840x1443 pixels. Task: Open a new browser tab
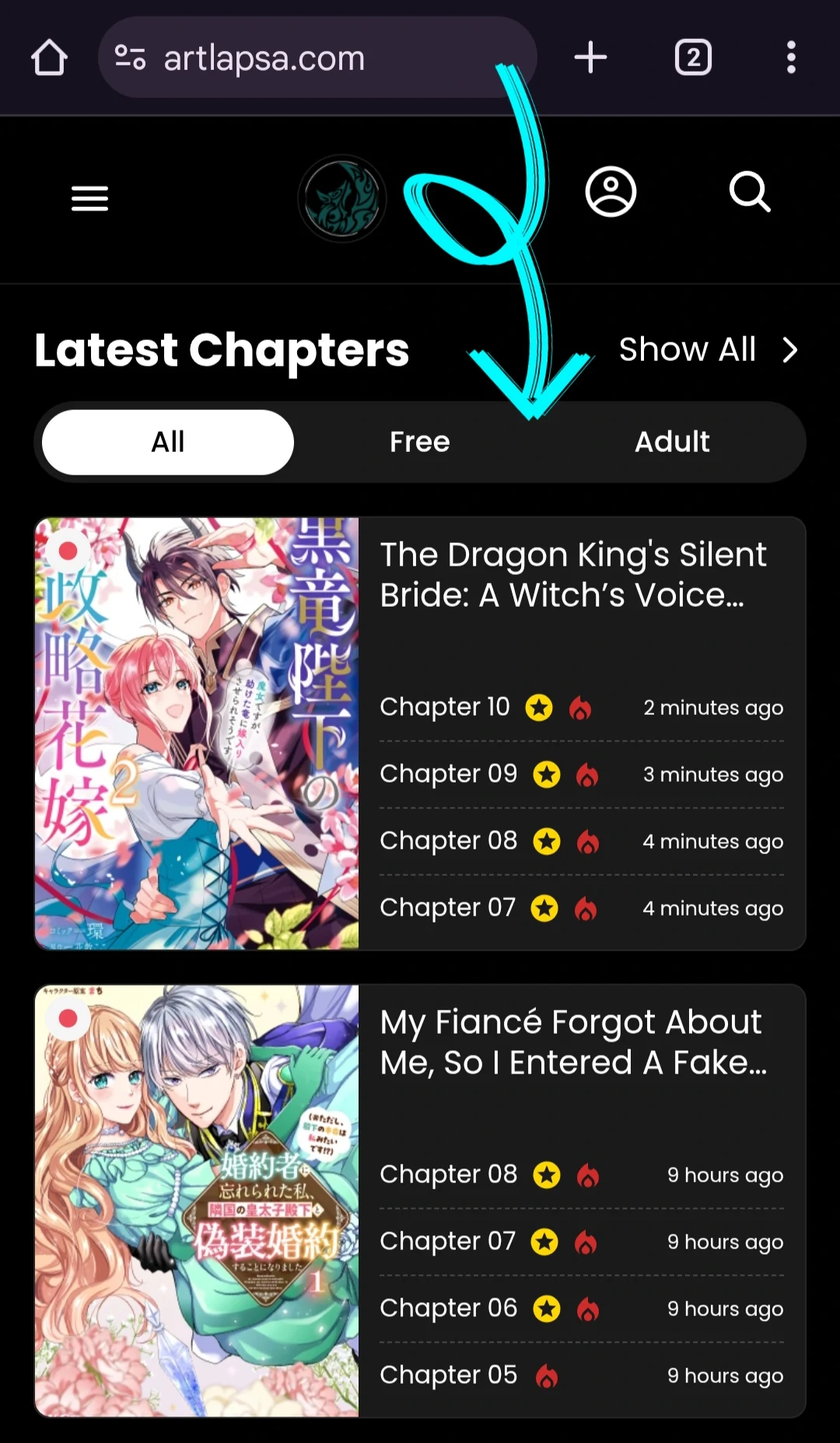point(590,58)
